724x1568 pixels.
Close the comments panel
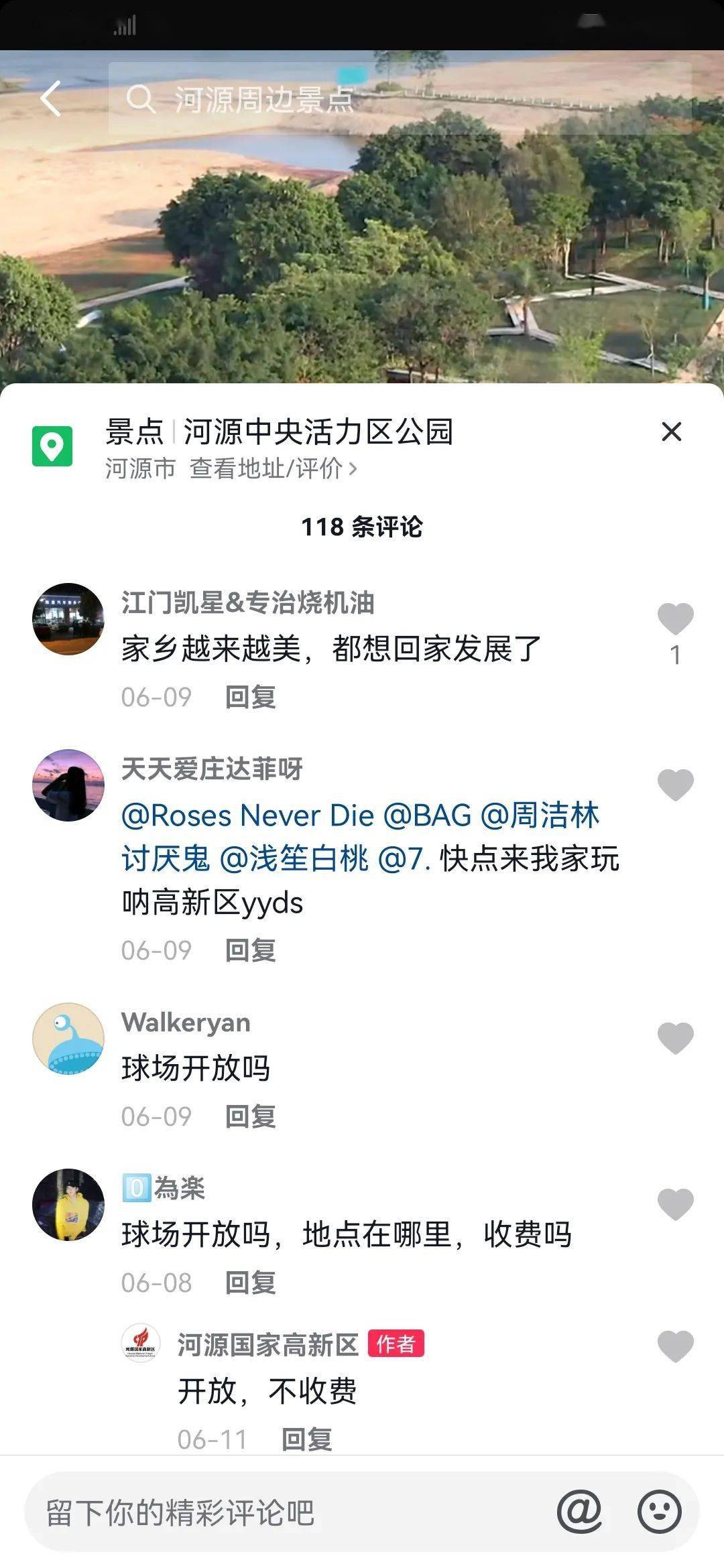(x=671, y=432)
